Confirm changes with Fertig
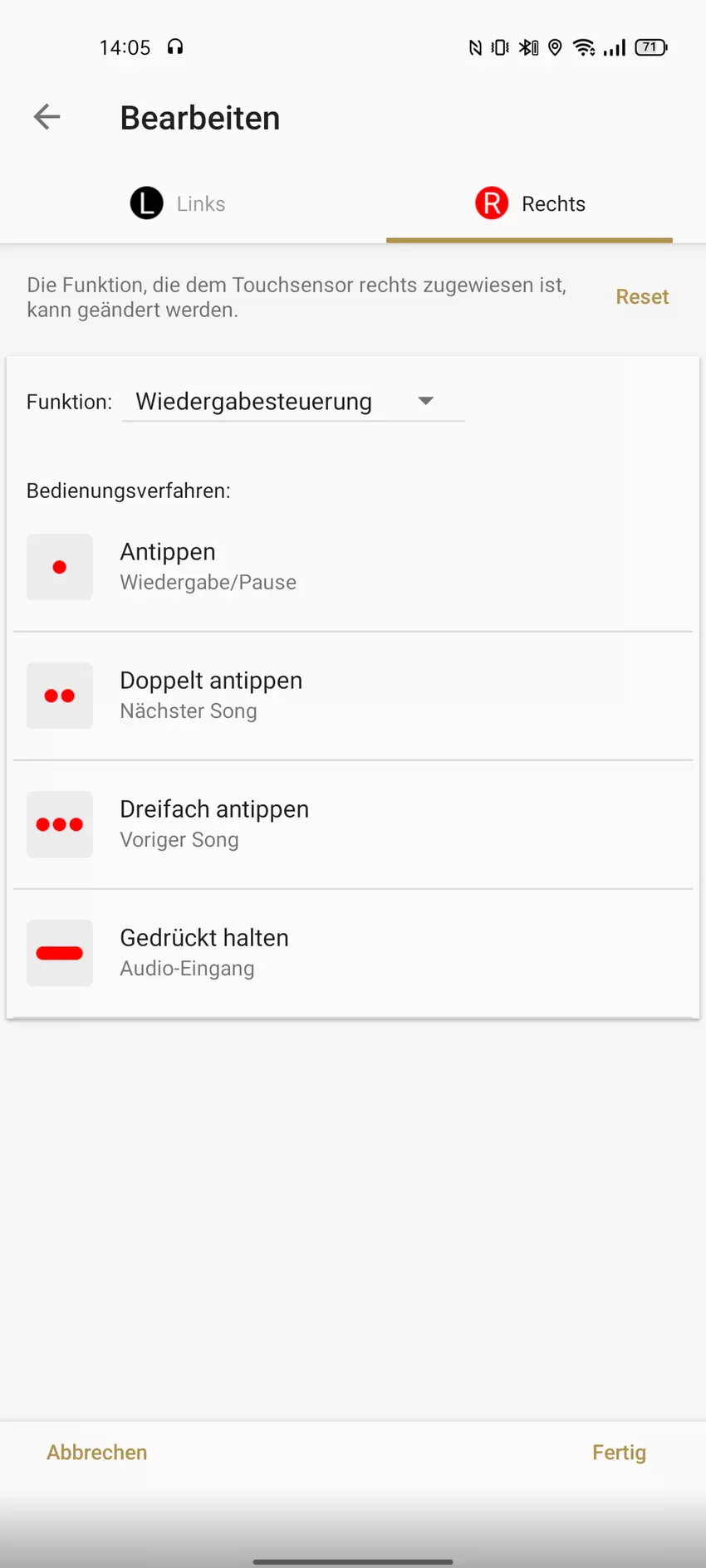This screenshot has height=1568, width=706. click(619, 1453)
